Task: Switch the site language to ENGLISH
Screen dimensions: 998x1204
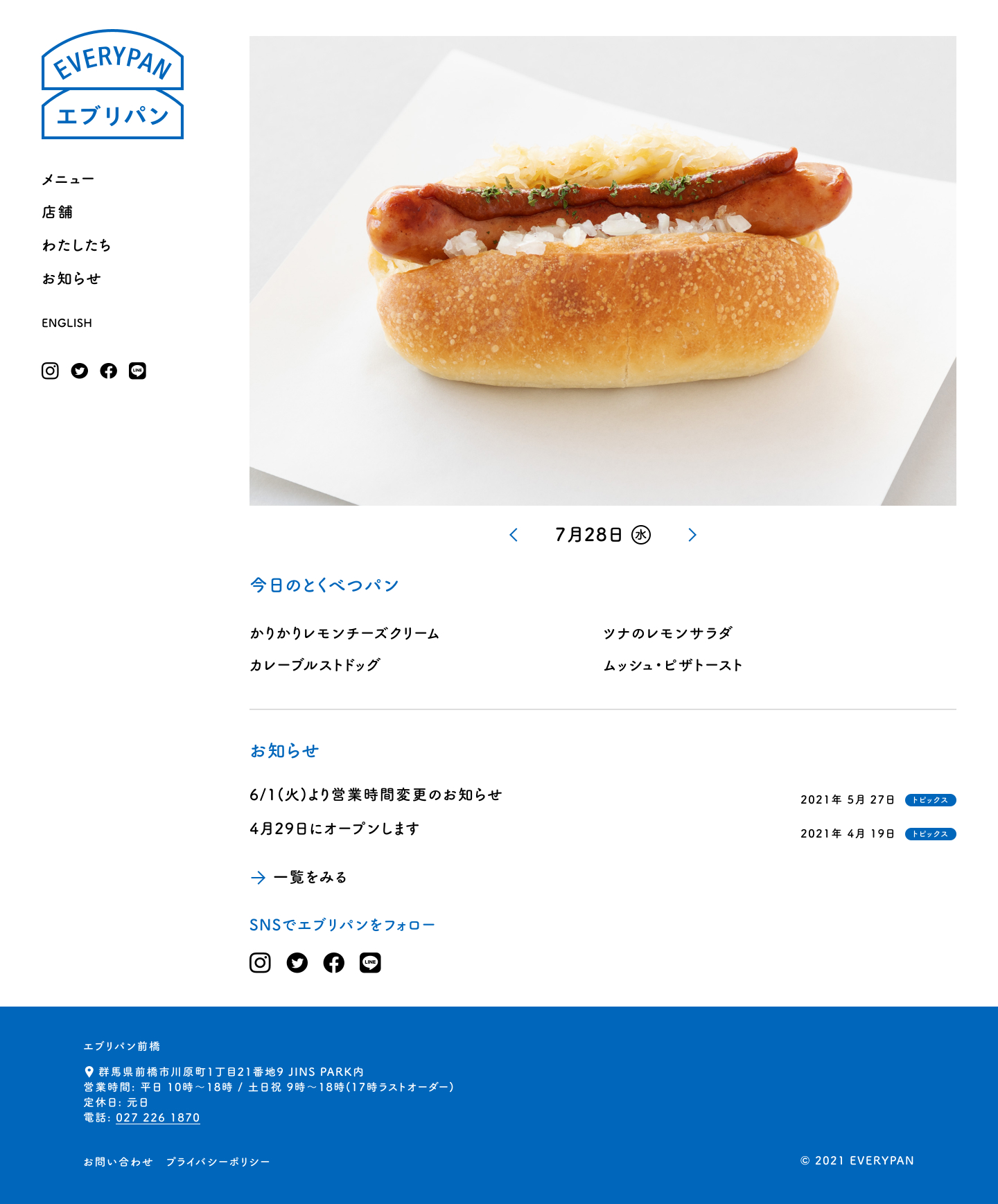Action: pos(67,323)
